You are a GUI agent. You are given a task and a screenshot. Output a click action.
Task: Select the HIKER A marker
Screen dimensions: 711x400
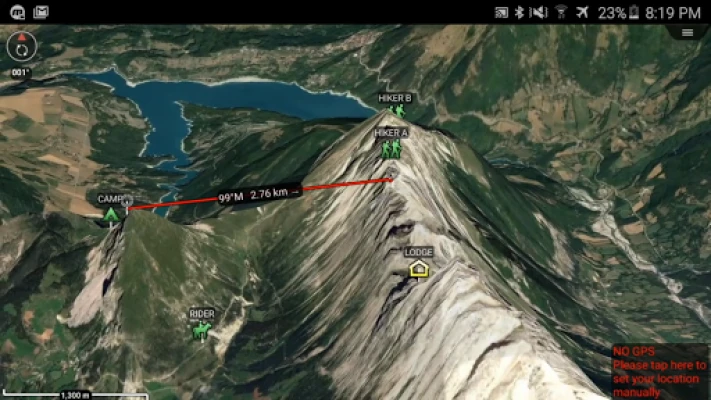tap(391, 148)
